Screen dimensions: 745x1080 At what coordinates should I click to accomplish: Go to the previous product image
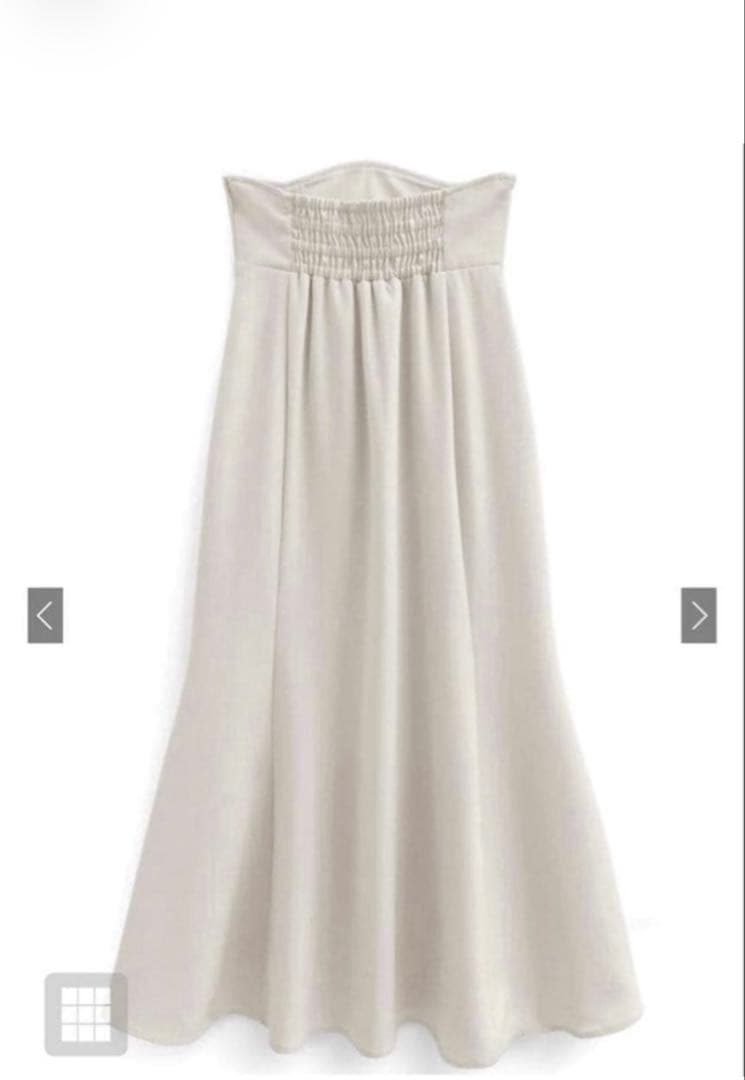click(x=45, y=615)
